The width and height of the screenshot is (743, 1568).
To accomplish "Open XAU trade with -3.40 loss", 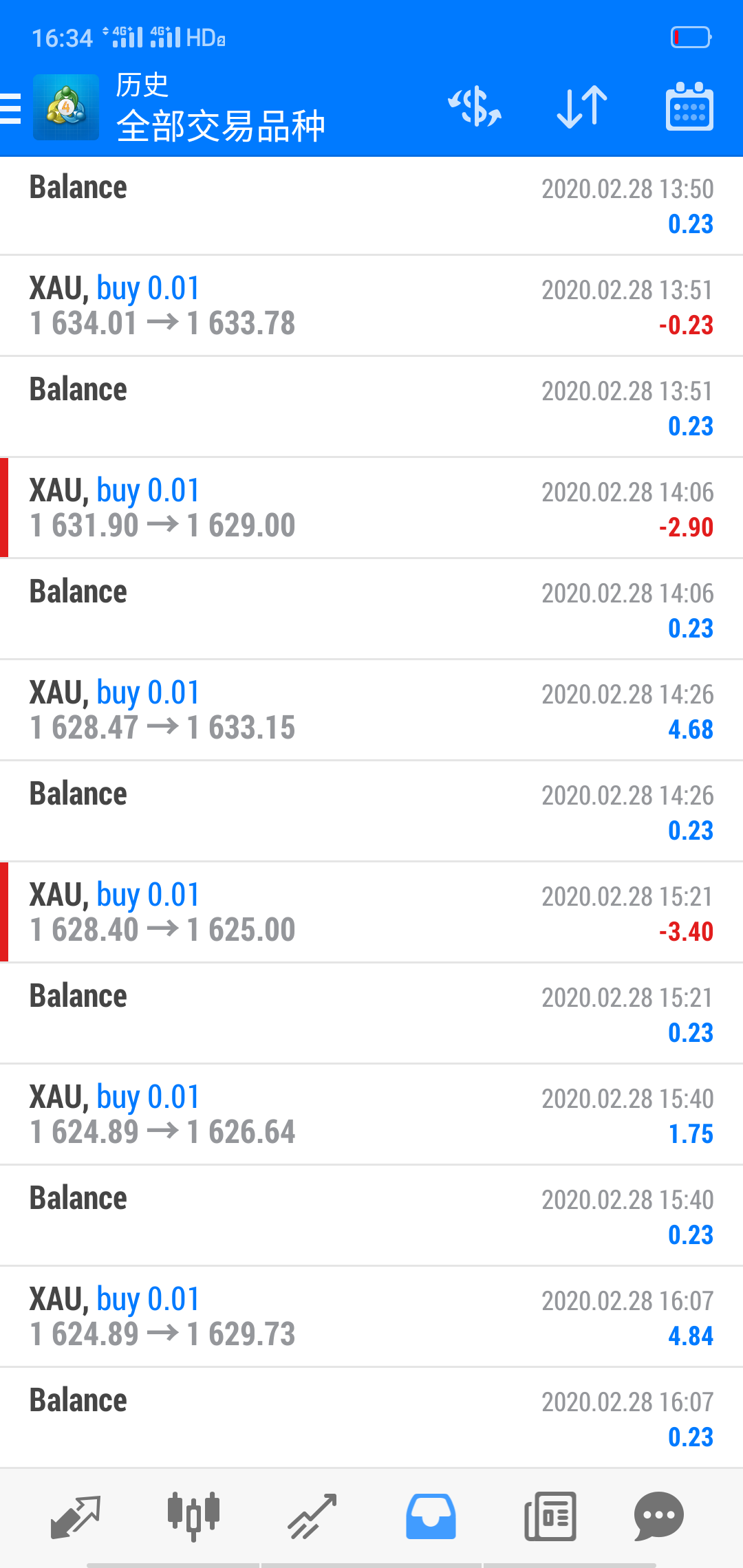I will click(371, 913).
